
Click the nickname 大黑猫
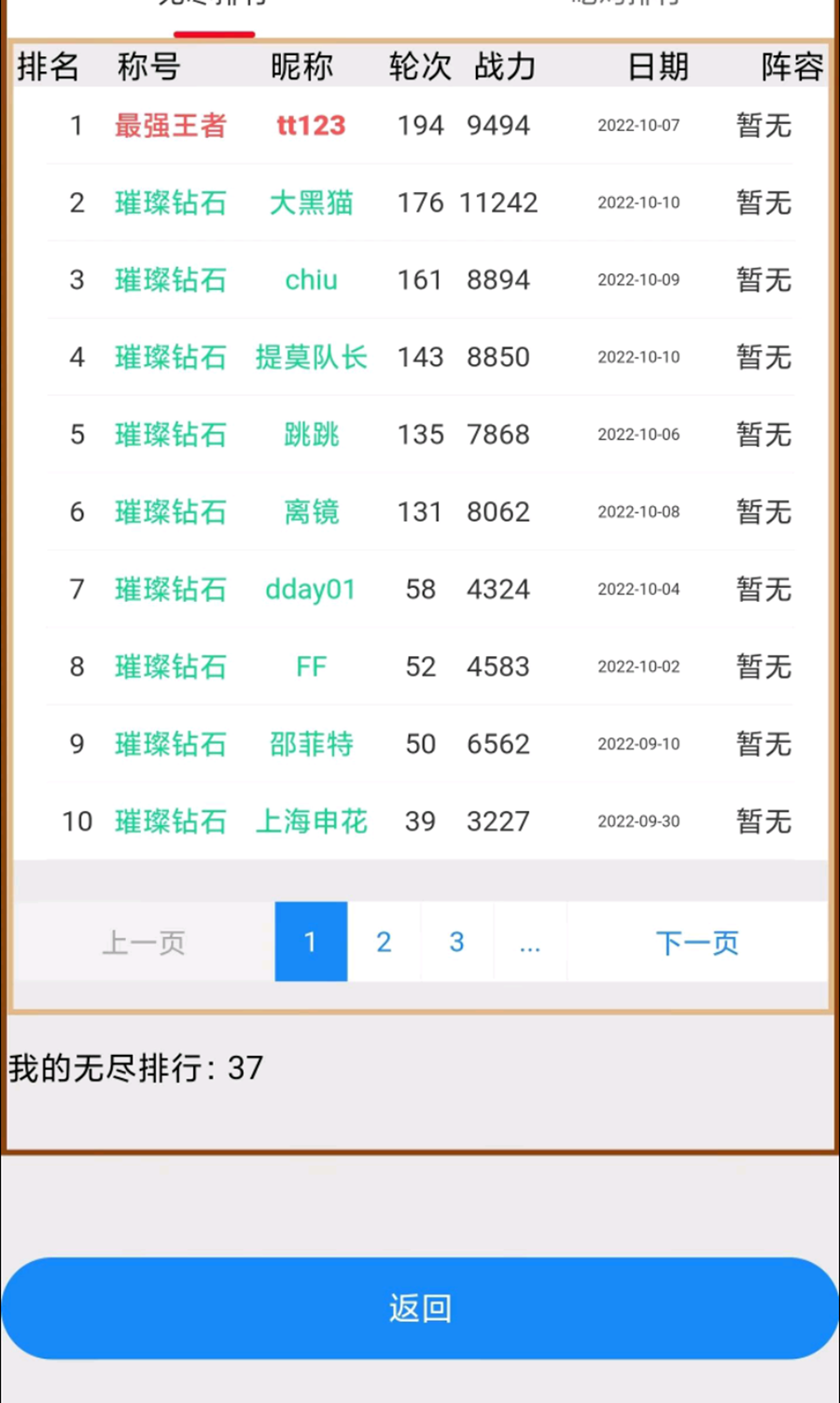coord(311,203)
